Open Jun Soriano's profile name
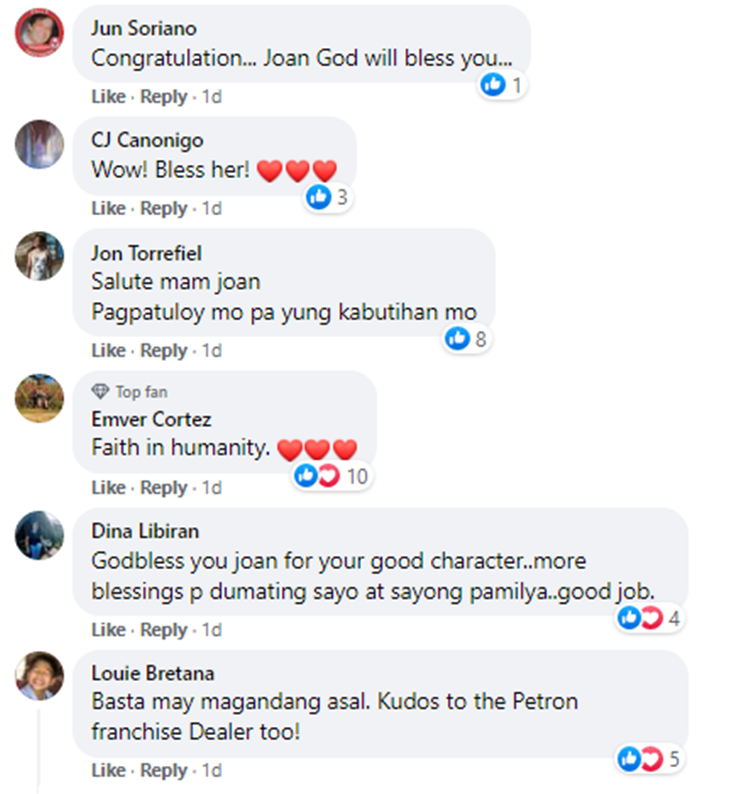The height and width of the screenshot is (794, 750). [x=144, y=29]
